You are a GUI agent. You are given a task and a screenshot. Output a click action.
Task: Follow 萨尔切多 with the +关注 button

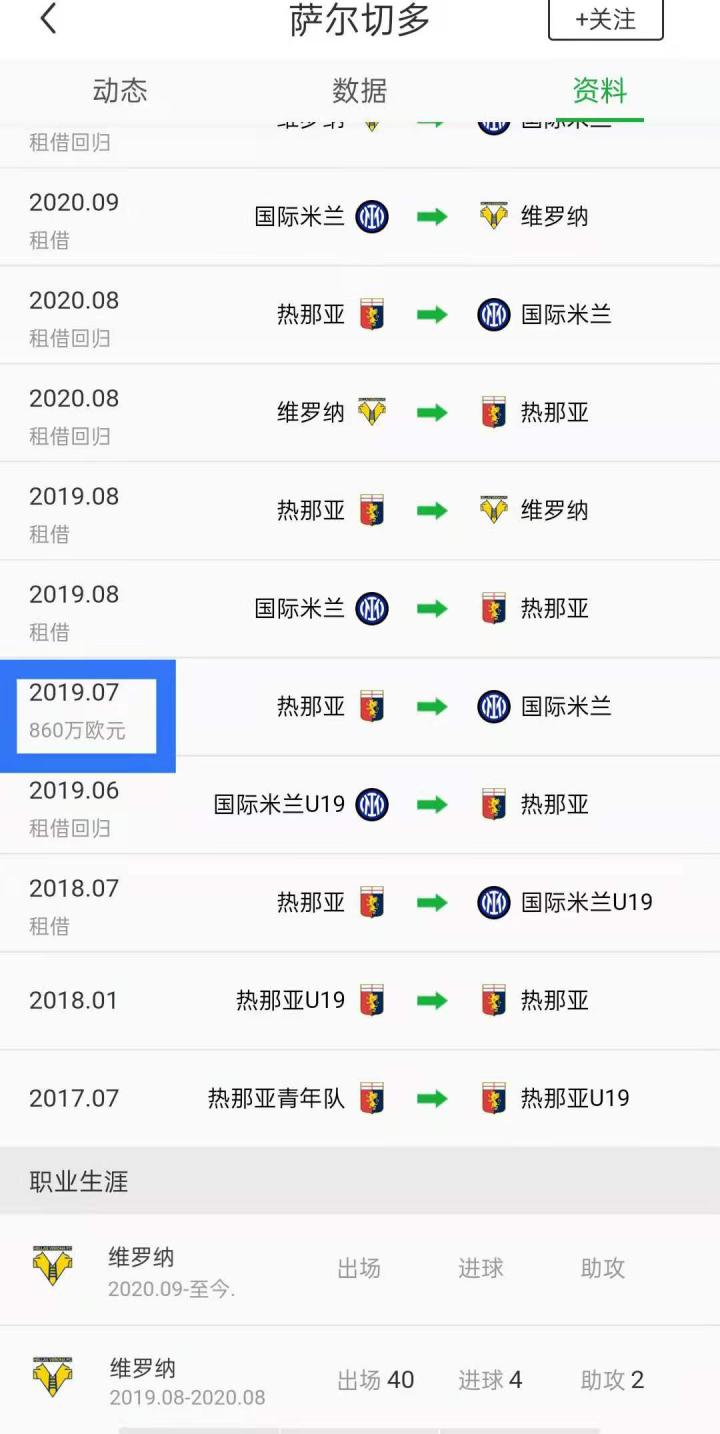coord(605,20)
